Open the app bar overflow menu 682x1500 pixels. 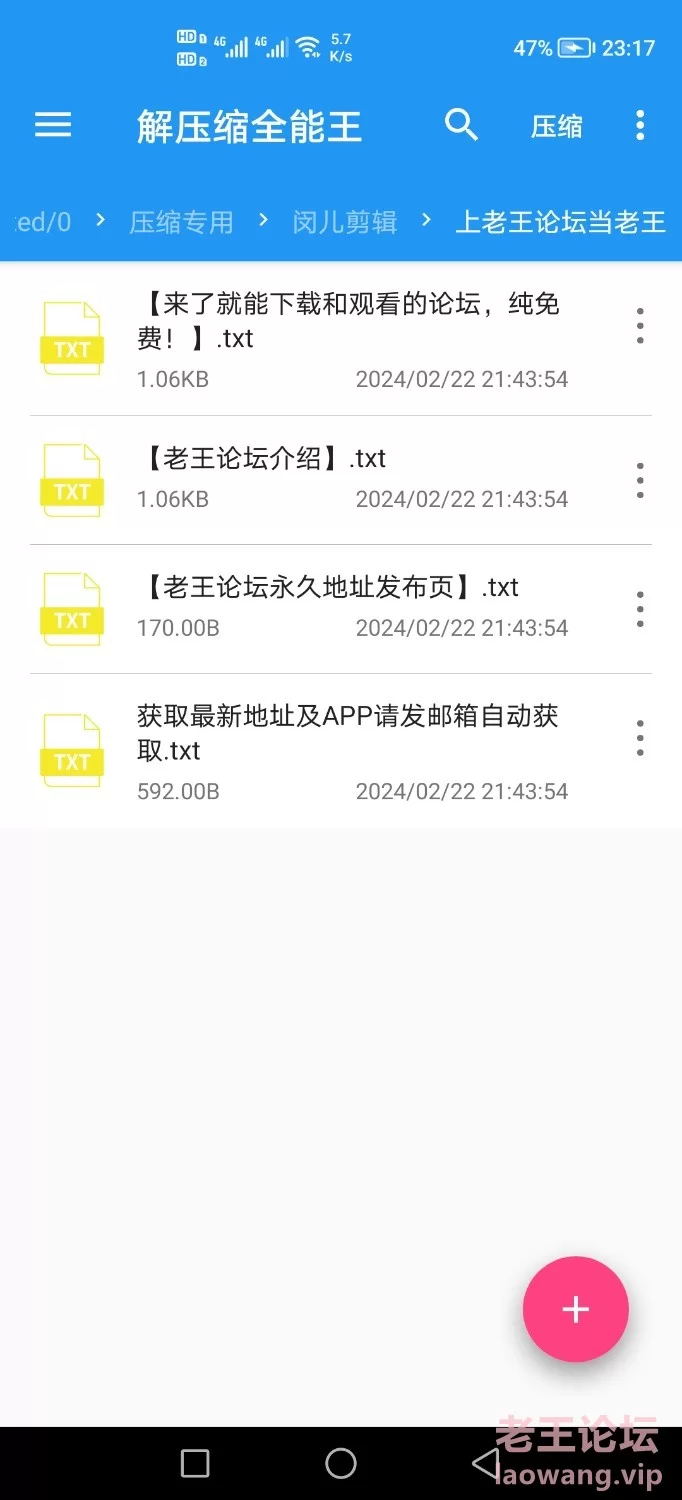click(640, 125)
